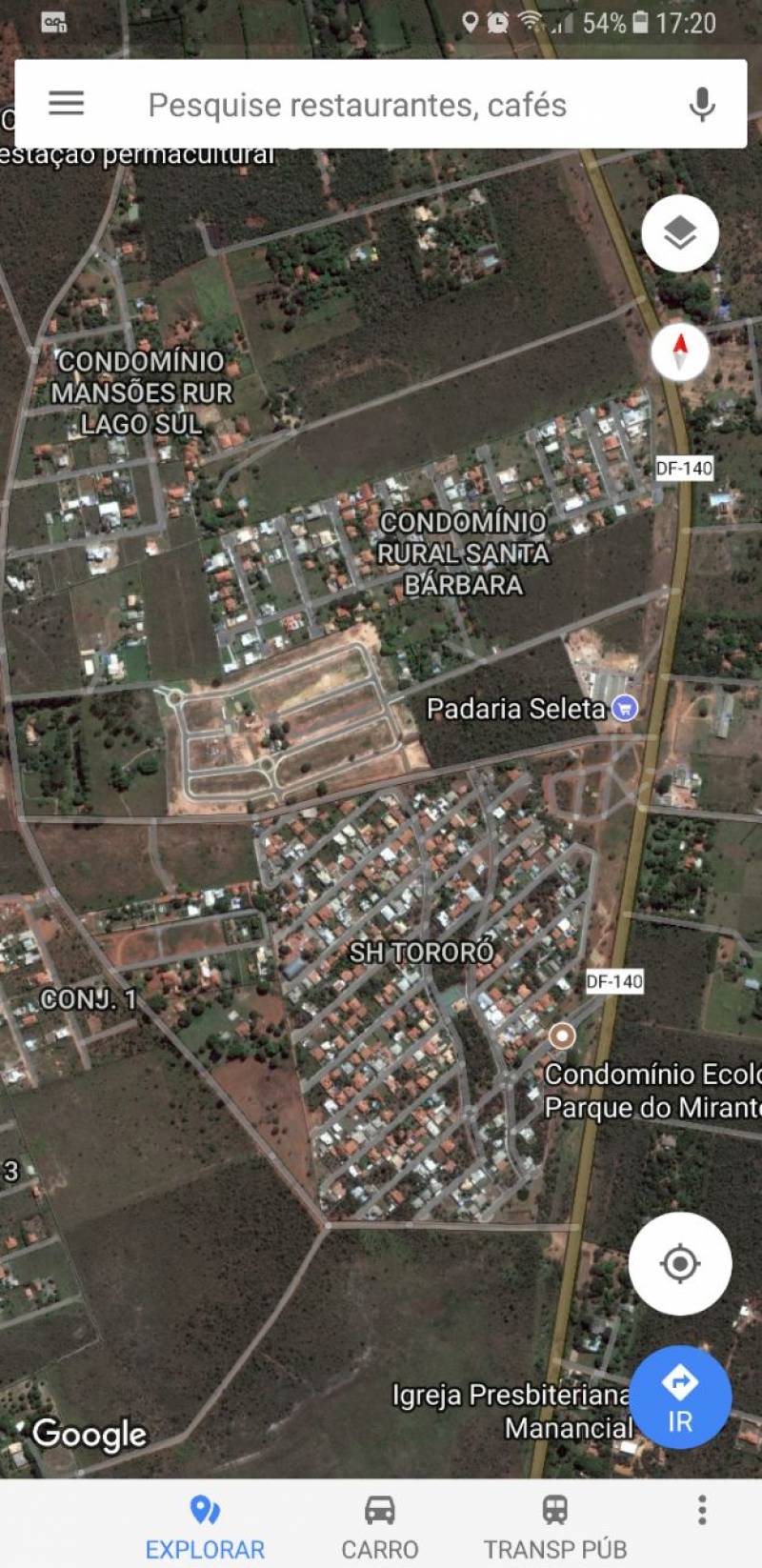762x1568 pixels.
Task: Tap the search box for restaurants and cafés
Action: click(x=381, y=104)
